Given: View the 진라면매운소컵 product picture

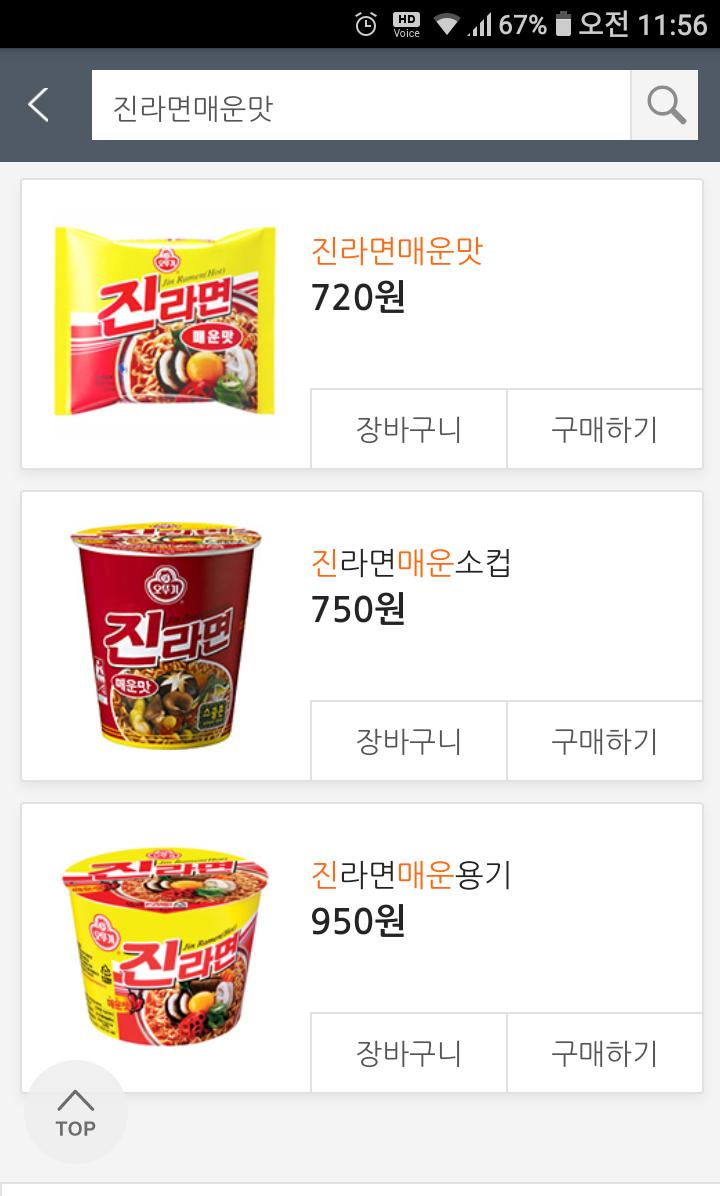Looking at the screenshot, I should [165, 635].
